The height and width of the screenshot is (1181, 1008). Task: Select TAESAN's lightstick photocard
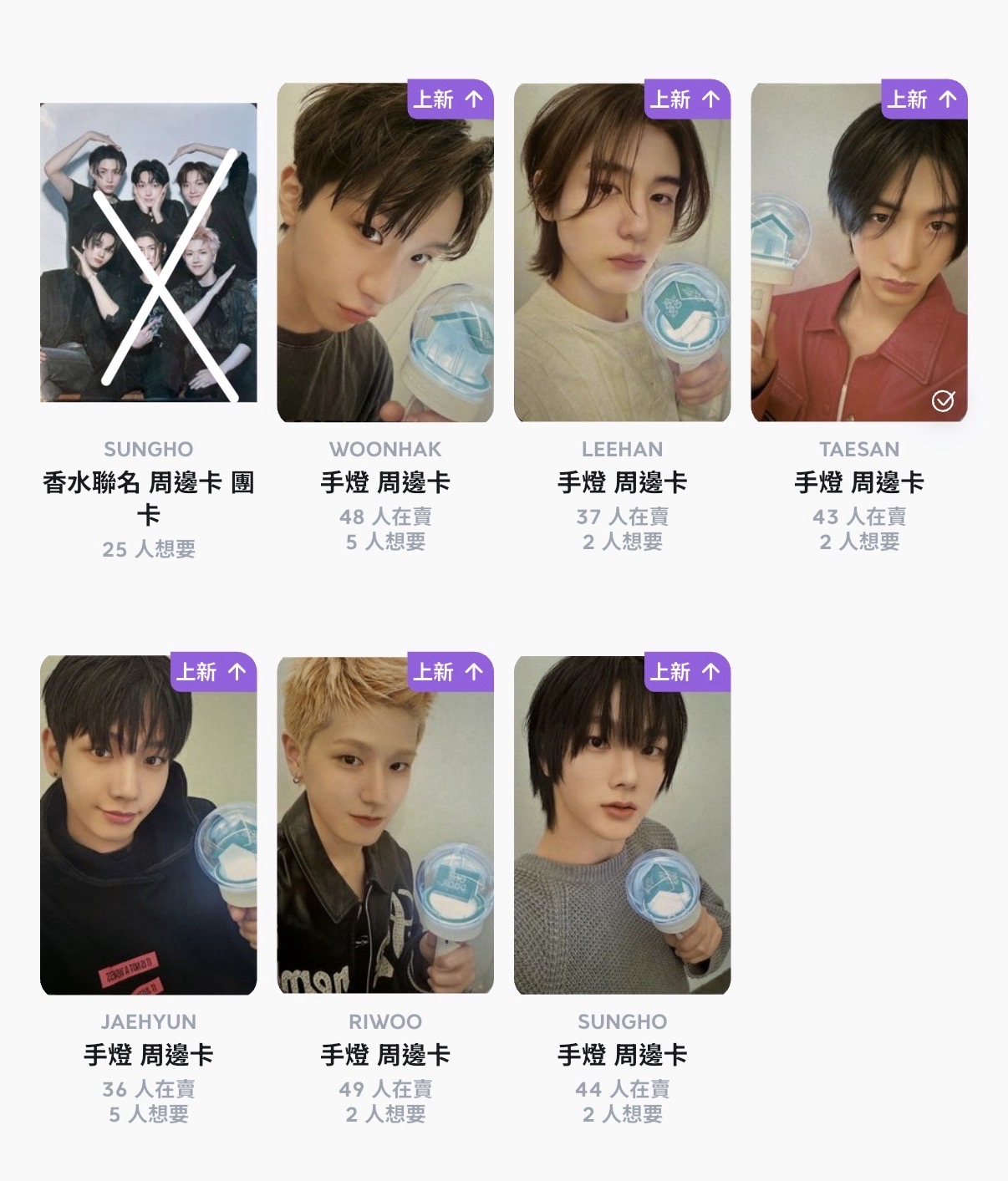859,252
